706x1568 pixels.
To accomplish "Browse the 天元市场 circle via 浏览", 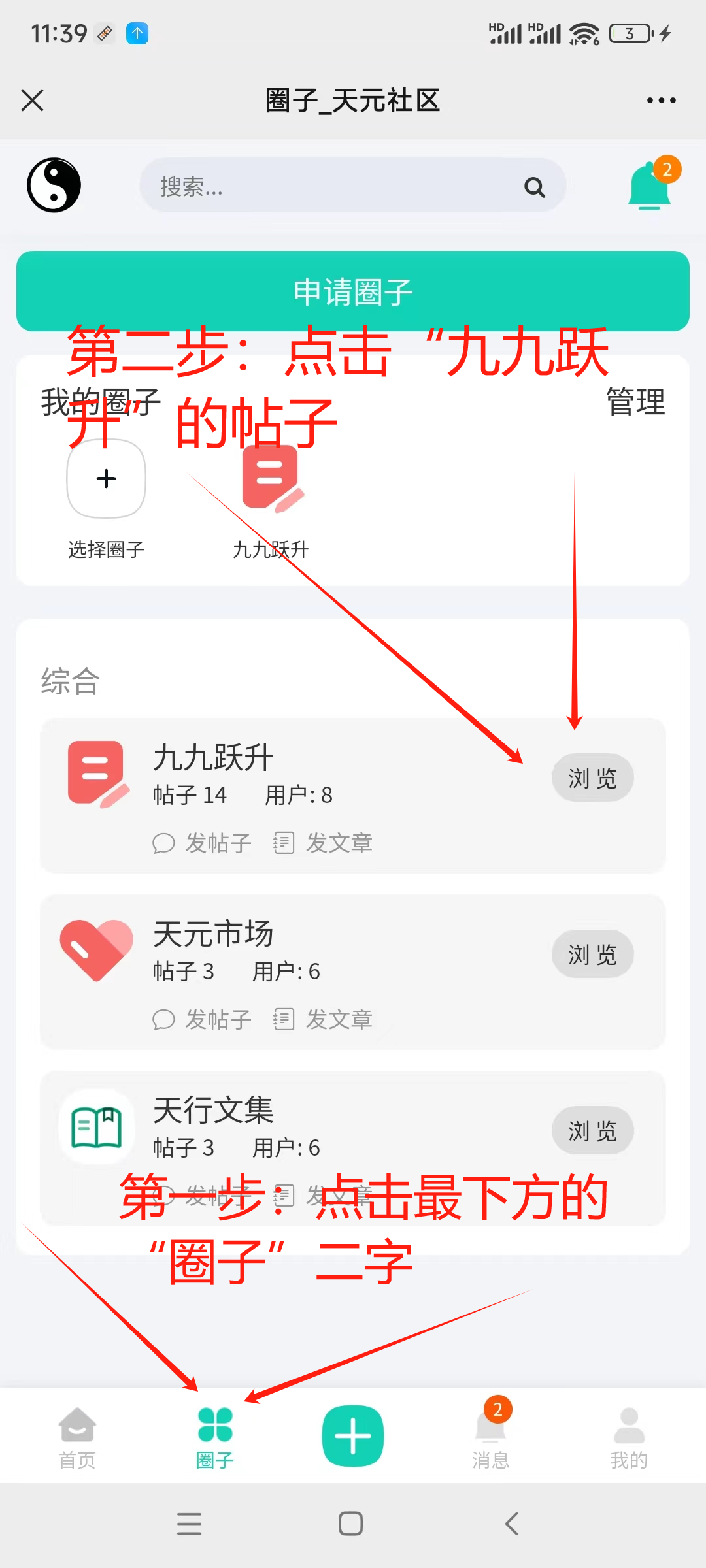I will pyautogui.click(x=592, y=955).
